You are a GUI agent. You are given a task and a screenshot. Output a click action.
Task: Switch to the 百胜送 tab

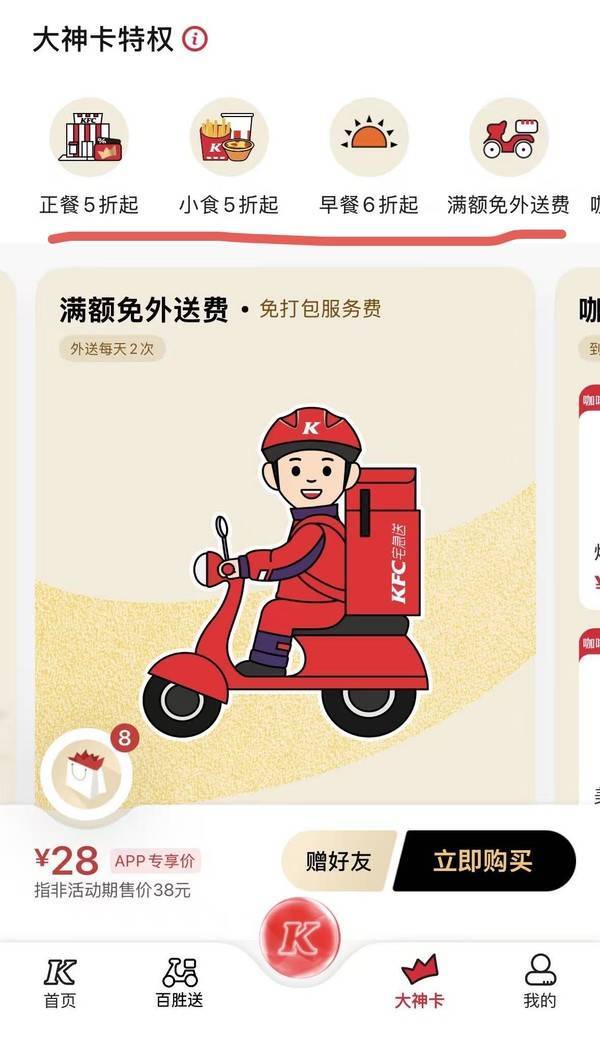click(x=180, y=983)
